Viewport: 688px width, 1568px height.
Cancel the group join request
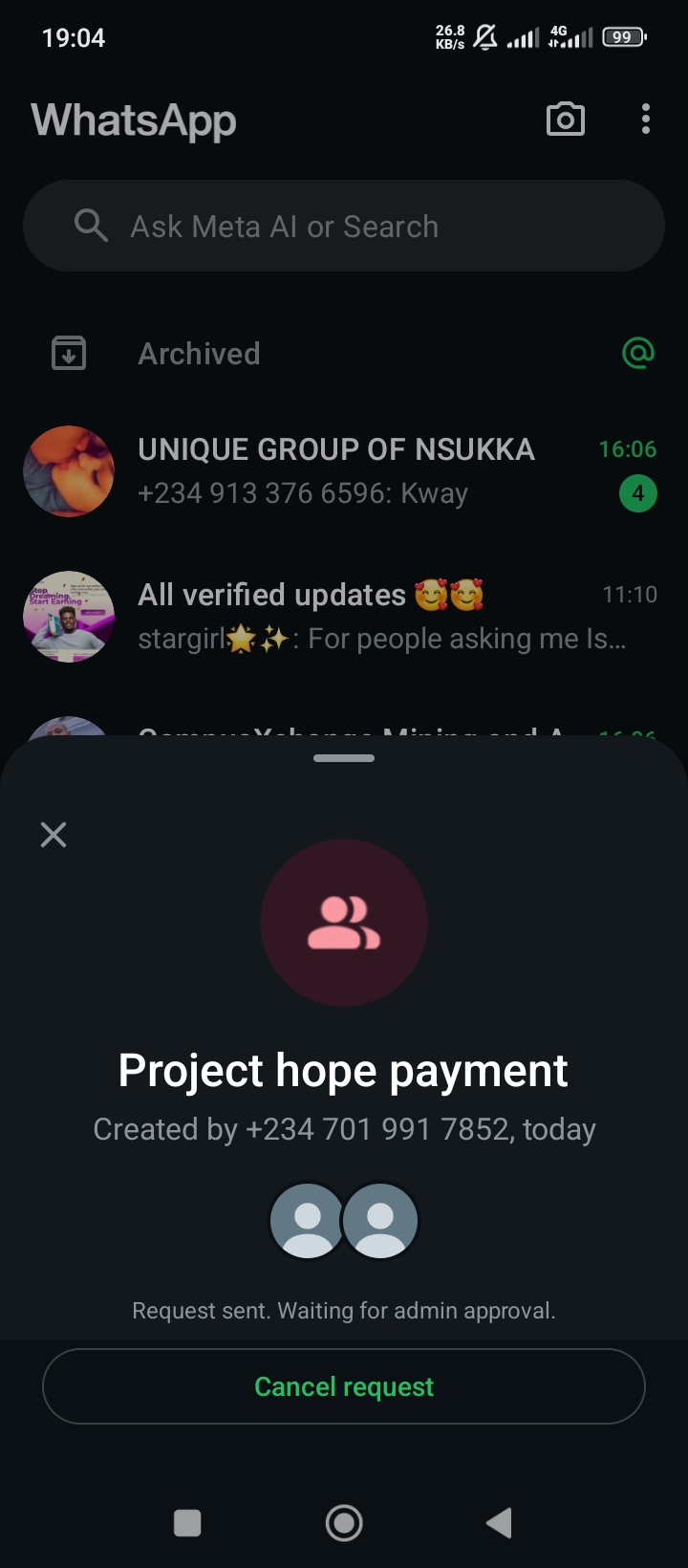coord(344,1386)
